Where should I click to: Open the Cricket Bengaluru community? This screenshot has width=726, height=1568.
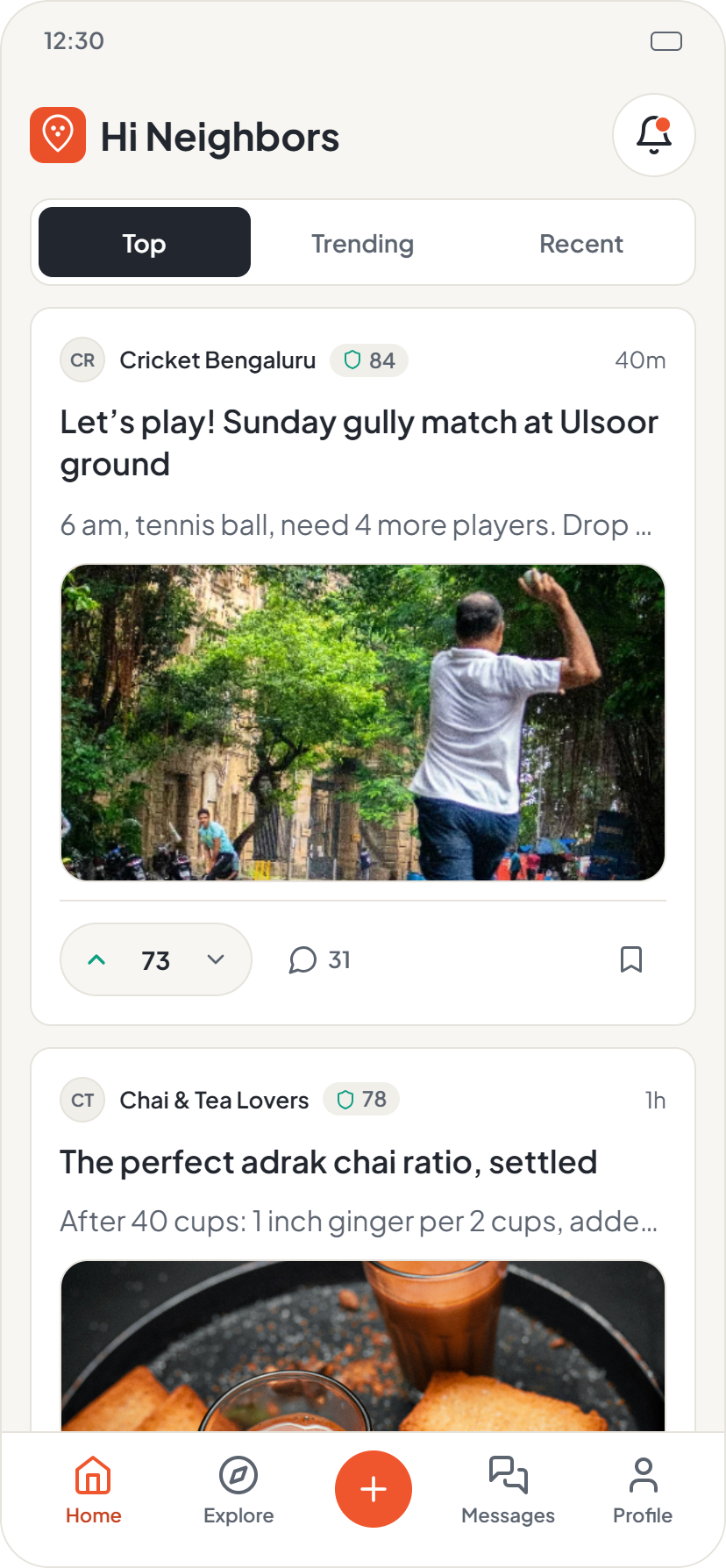[217, 360]
